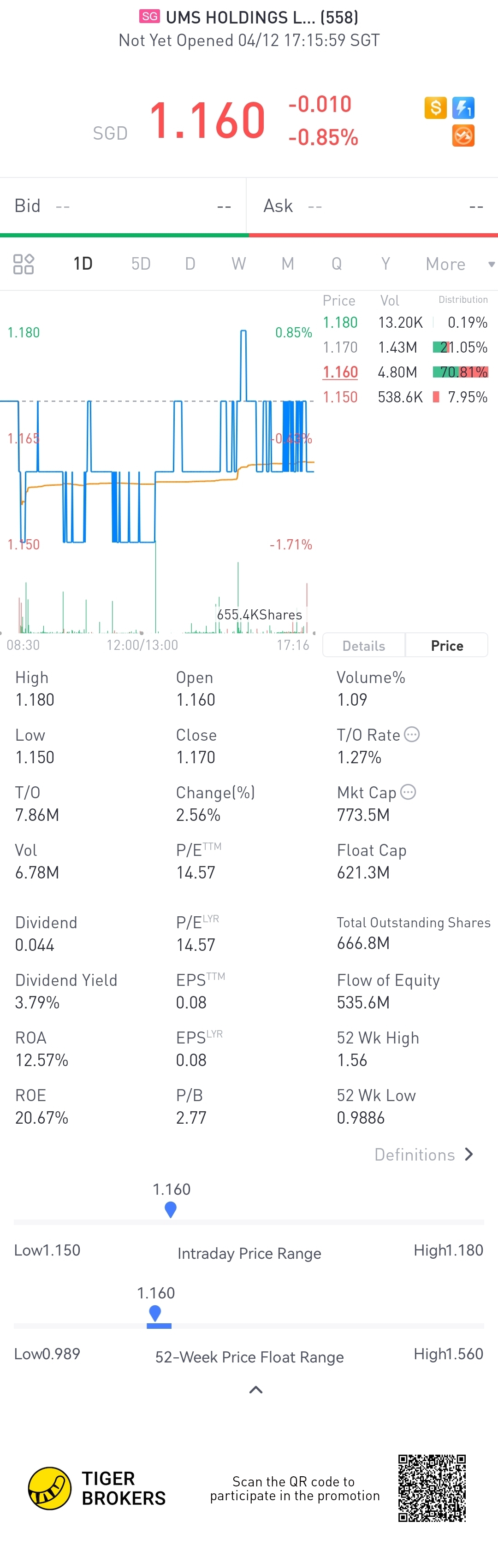Select the Price distribution tab
Image resolution: width=498 pixels, height=1568 pixels.
(x=447, y=645)
